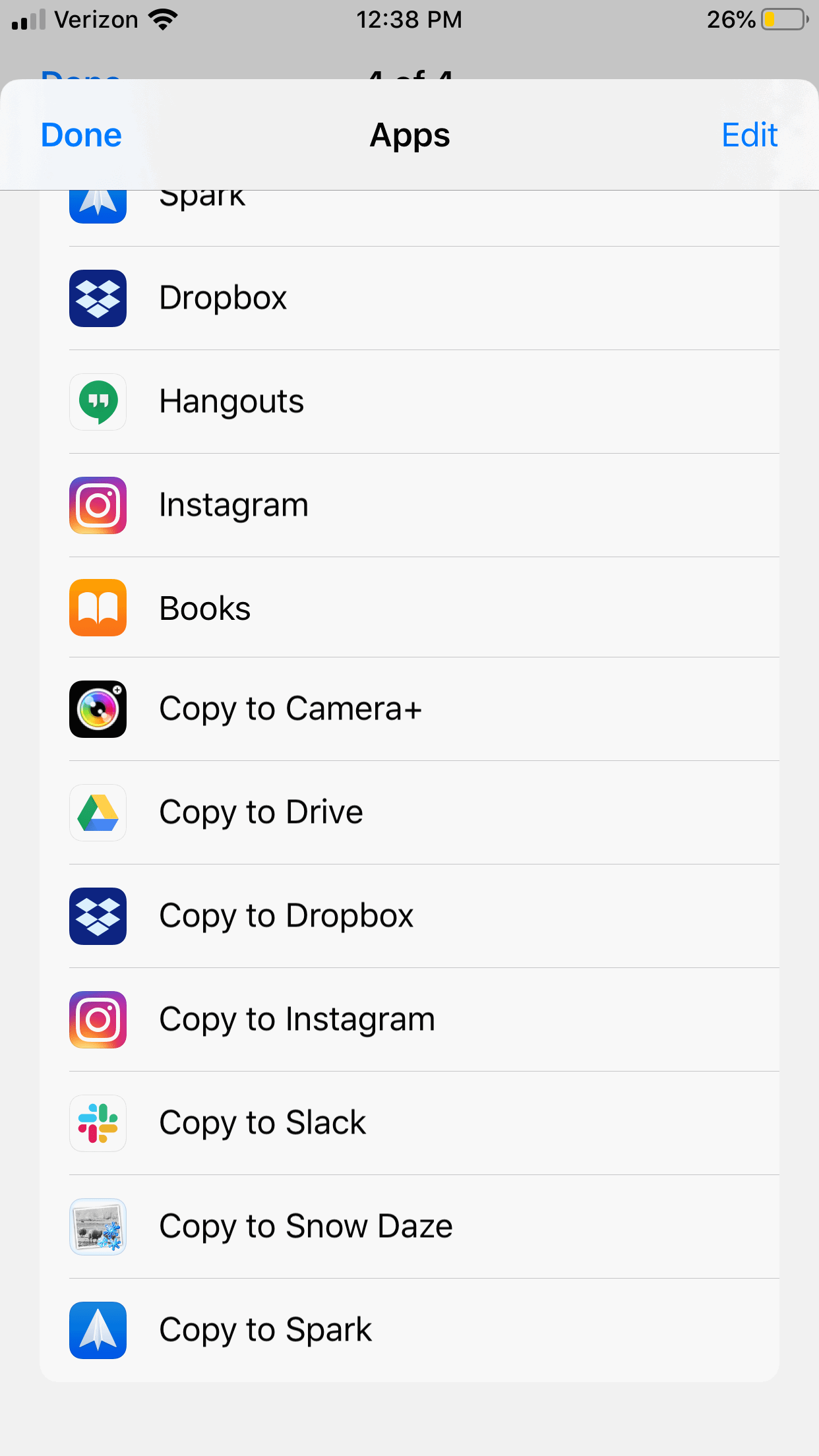
Task: Tap Edit to customize the apps list
Action: coord(749,135)
